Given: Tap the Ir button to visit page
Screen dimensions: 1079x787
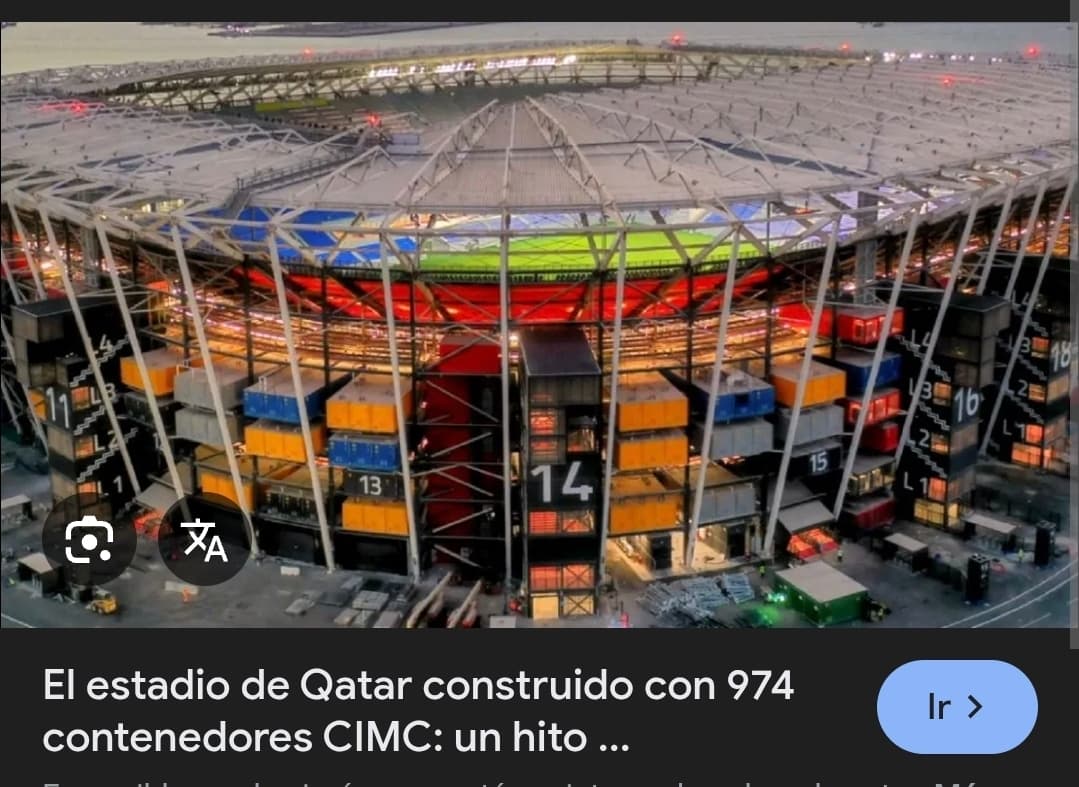Looking at the screenshot, I should pos(956,707).
